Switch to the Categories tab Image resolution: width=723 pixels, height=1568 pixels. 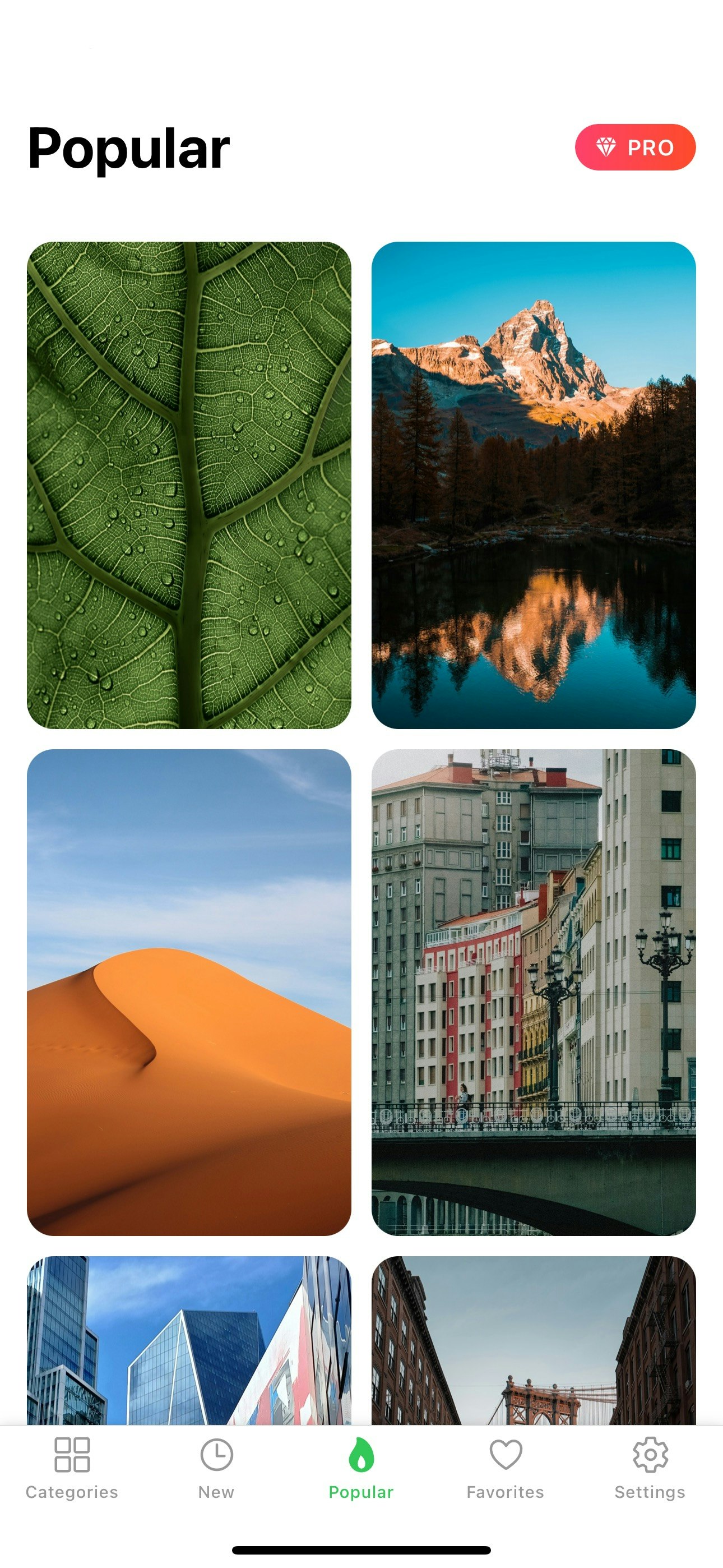pos(72,1468)
